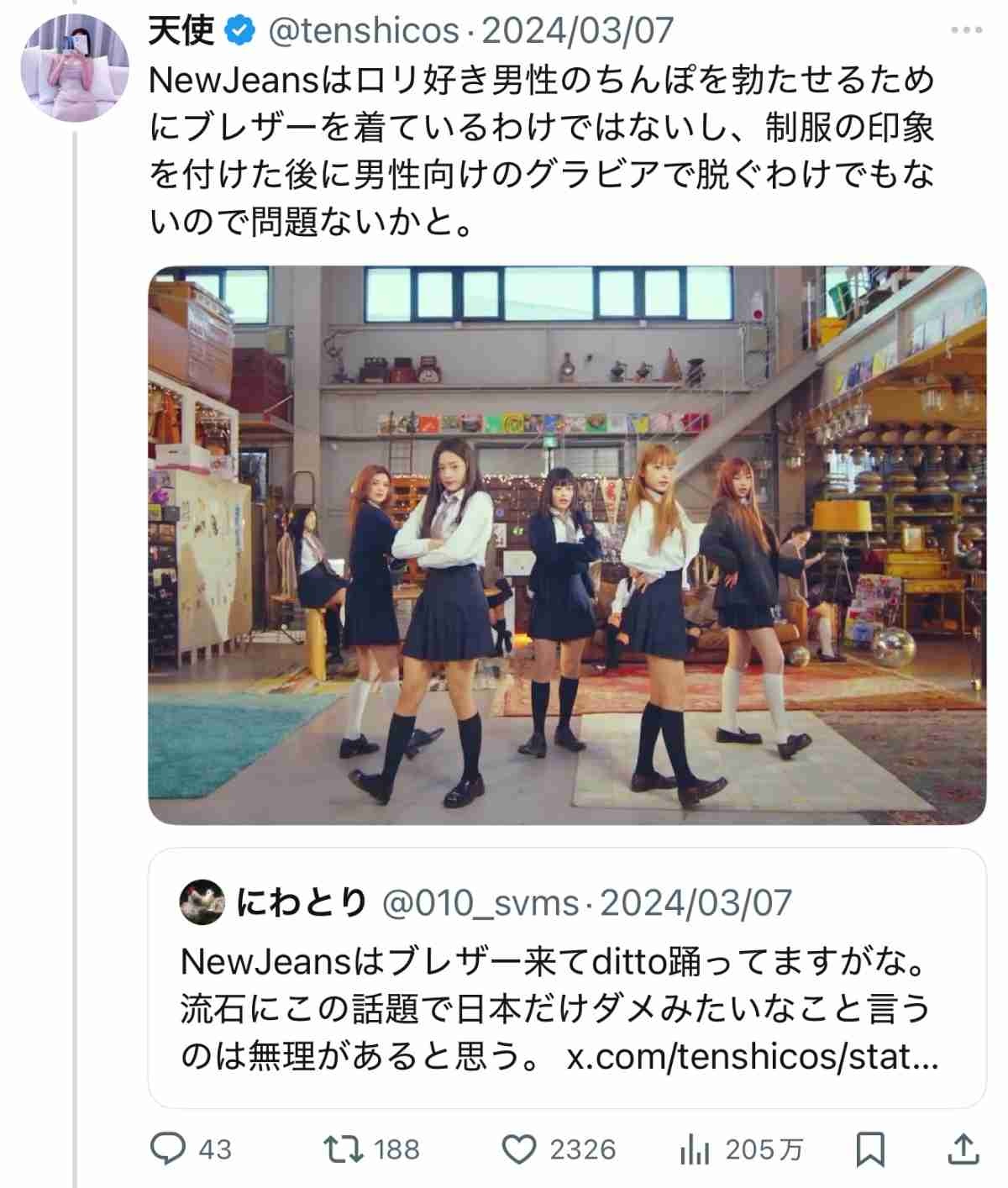View analytics showing 205万 views
Screen dimensions: 1008x1188
696,1149
